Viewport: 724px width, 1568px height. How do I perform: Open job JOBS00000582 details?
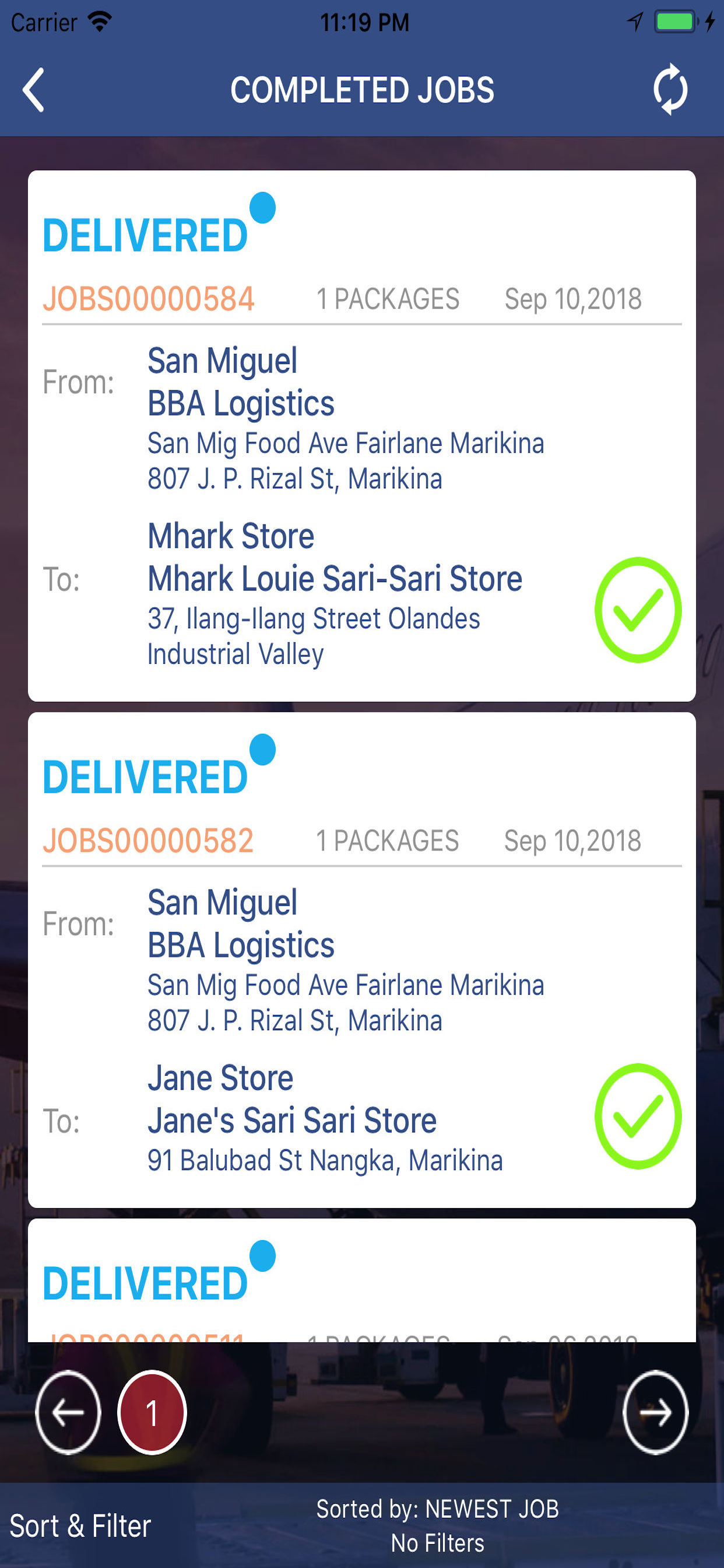[361, 960]
